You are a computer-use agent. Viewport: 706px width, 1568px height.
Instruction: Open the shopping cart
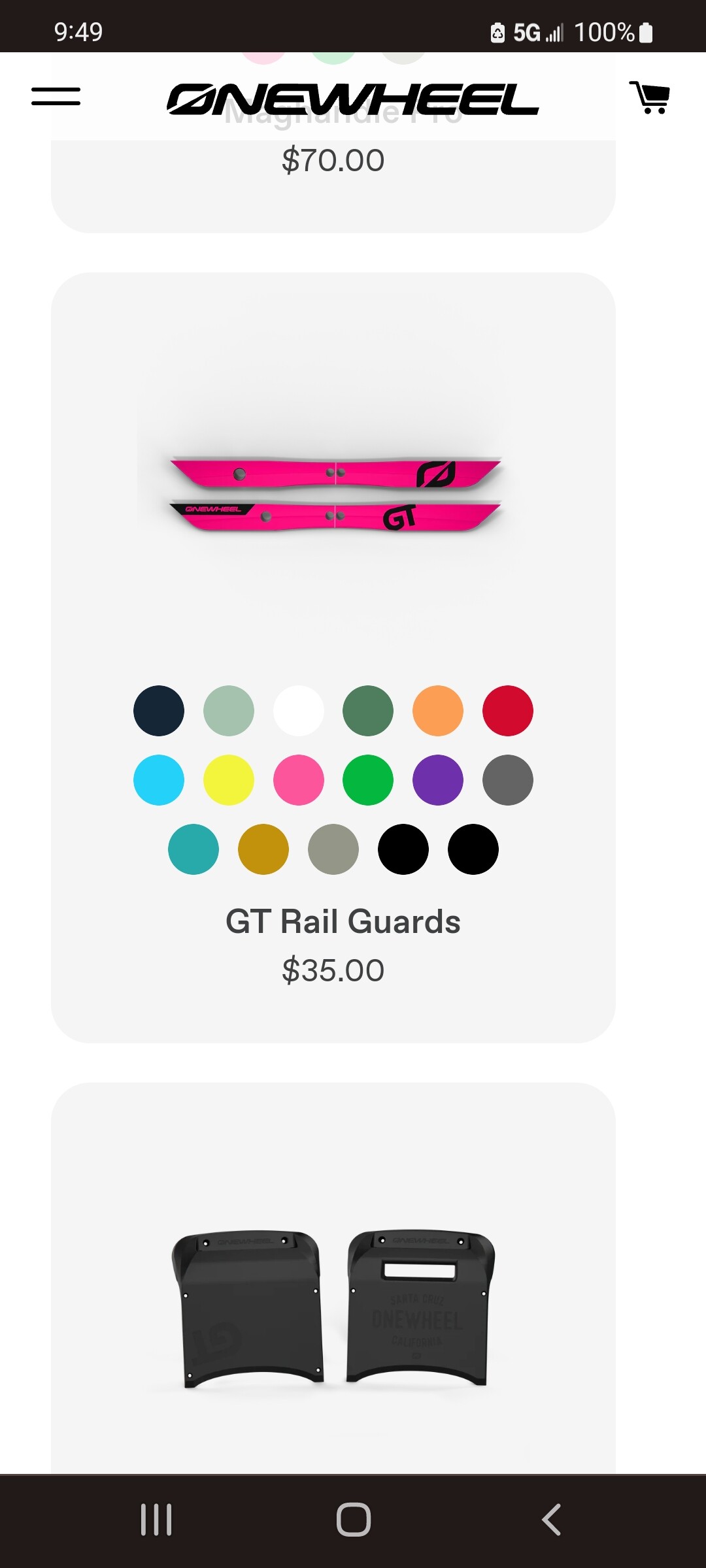coord(650,97)
